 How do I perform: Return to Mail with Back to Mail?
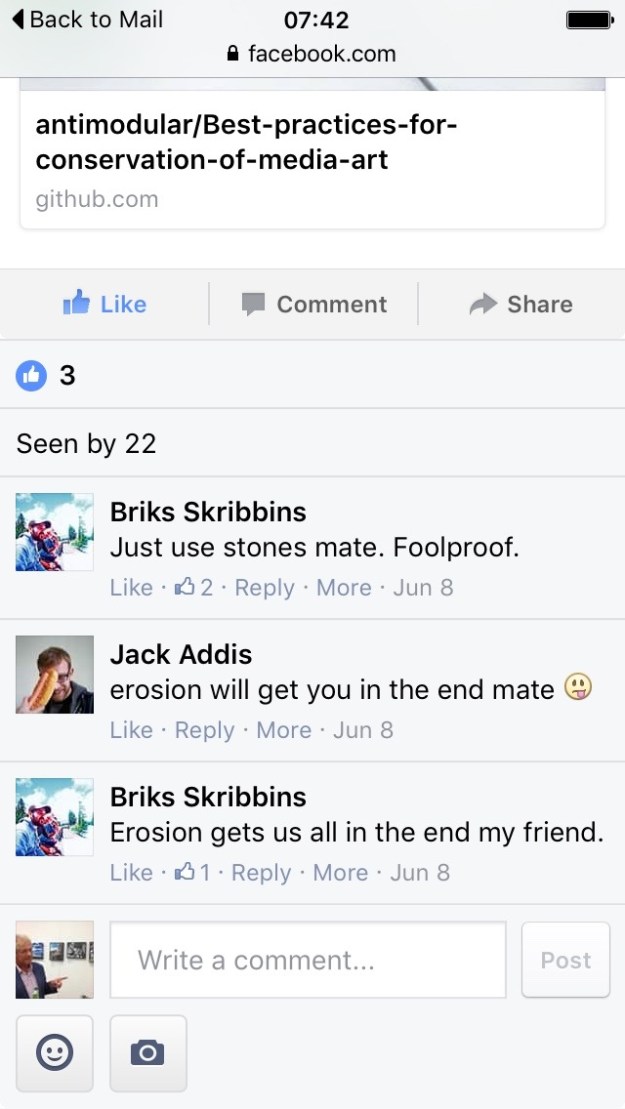(86, 19)
